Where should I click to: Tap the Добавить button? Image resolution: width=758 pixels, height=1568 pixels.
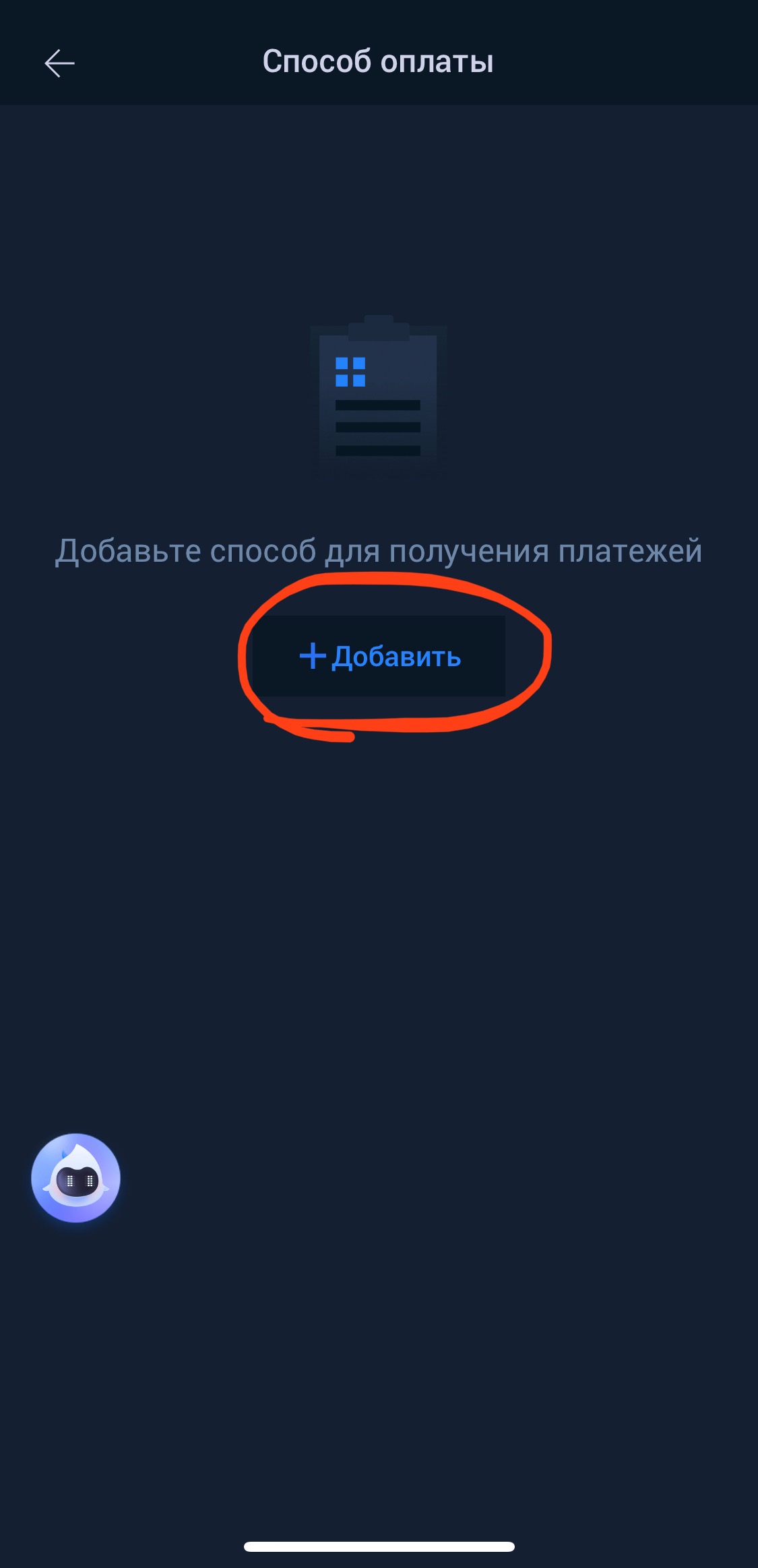point(379,656)
